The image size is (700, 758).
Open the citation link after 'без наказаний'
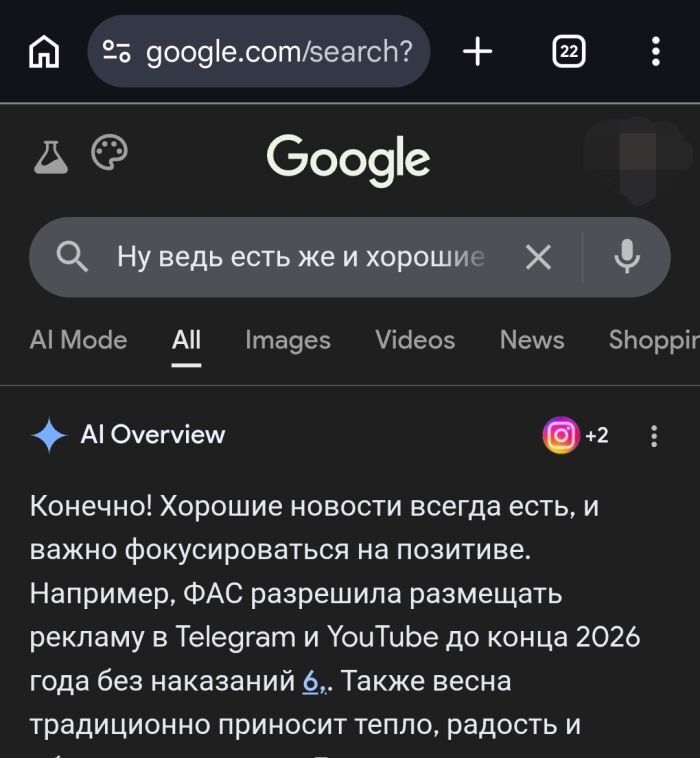coord(311,682)
